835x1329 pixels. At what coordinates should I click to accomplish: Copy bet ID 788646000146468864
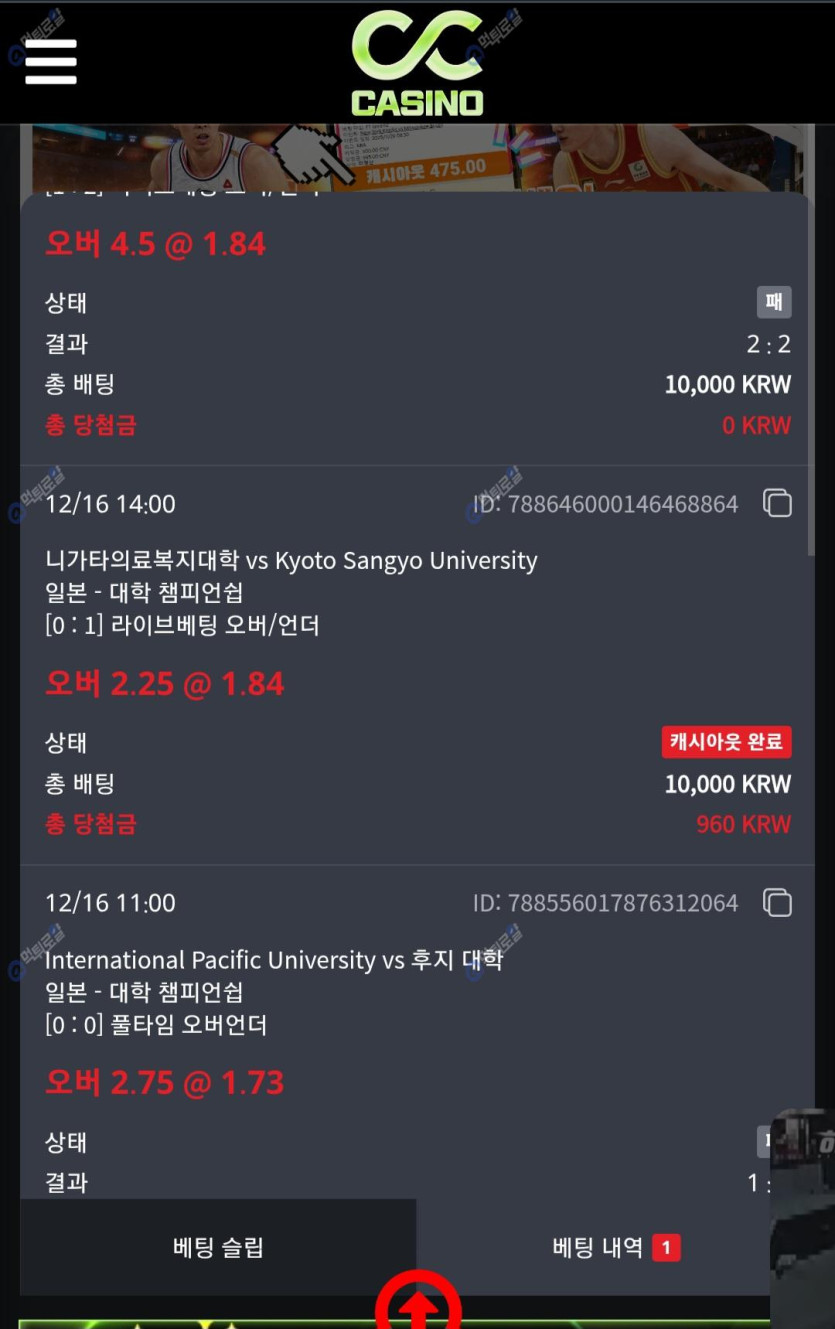coord(777,503)
